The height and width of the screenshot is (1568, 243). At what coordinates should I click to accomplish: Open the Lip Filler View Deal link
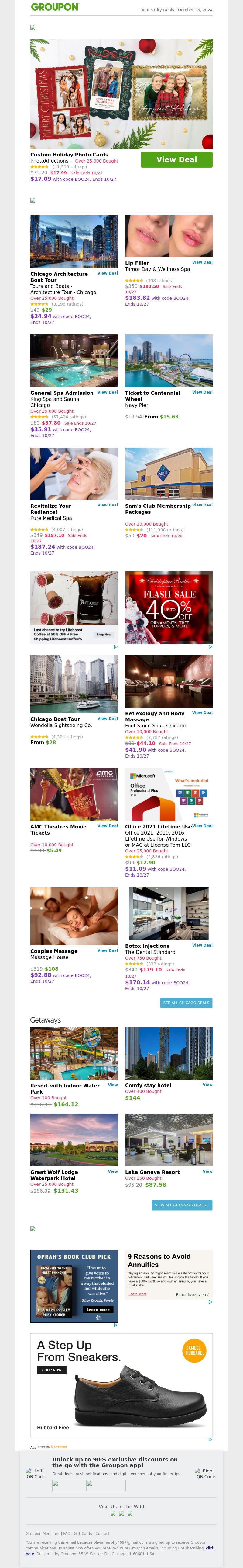202,262
